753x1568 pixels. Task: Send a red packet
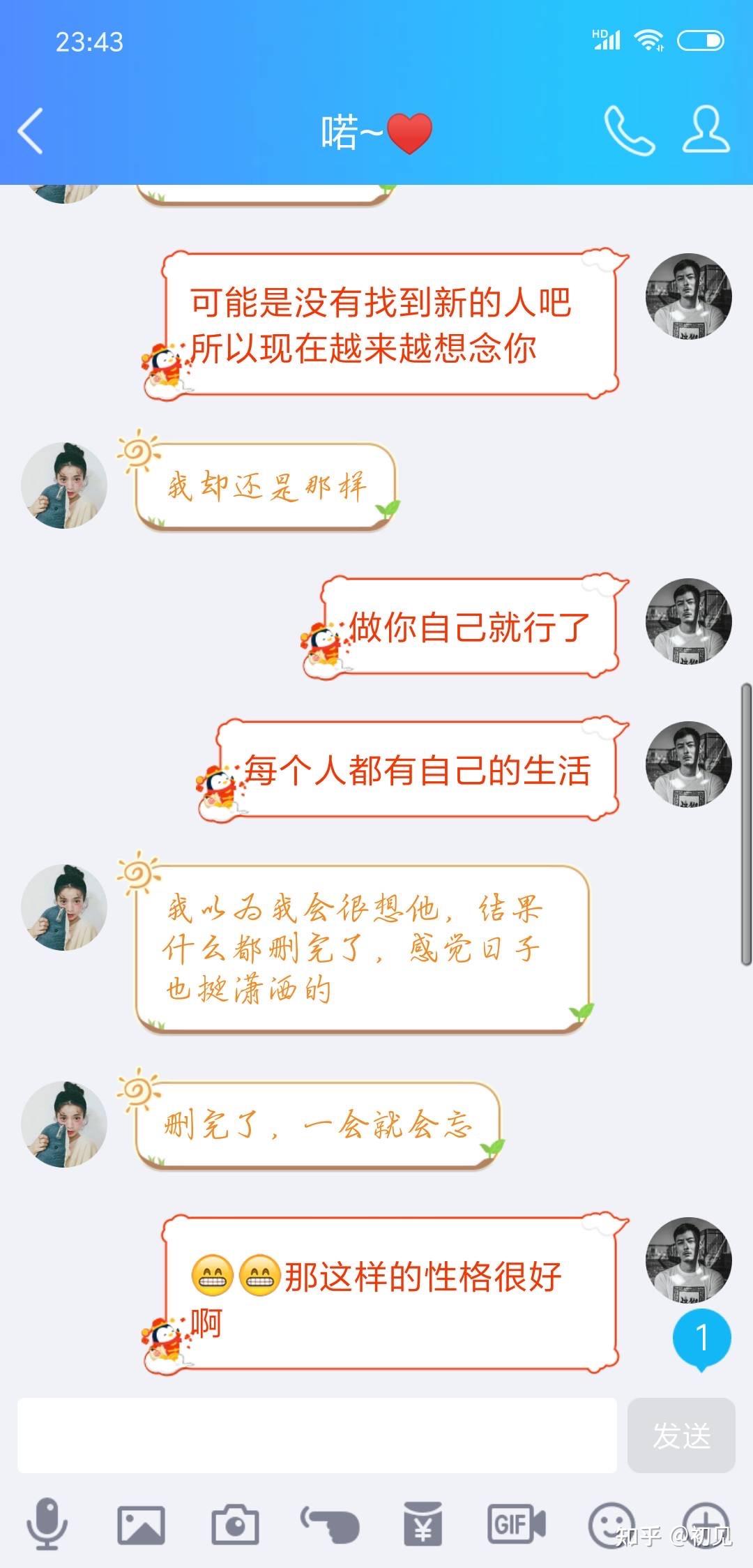423,1524
